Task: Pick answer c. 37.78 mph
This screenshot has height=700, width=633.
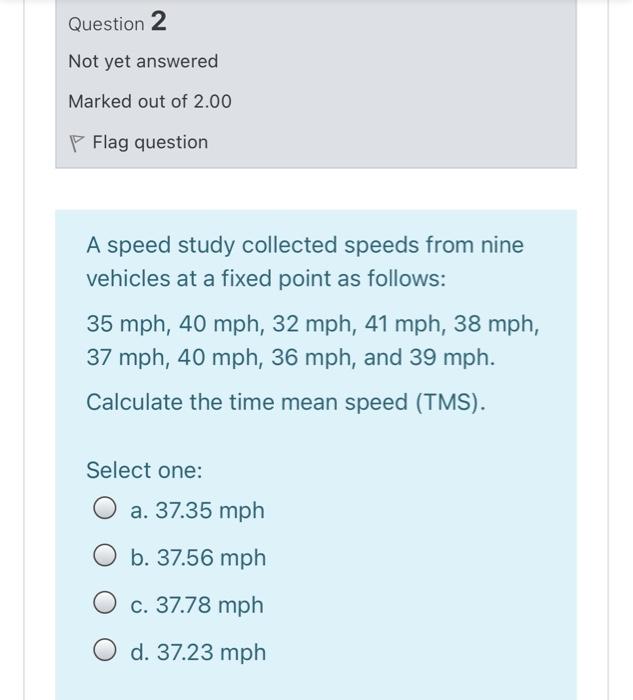Action: tap(106, 605)
